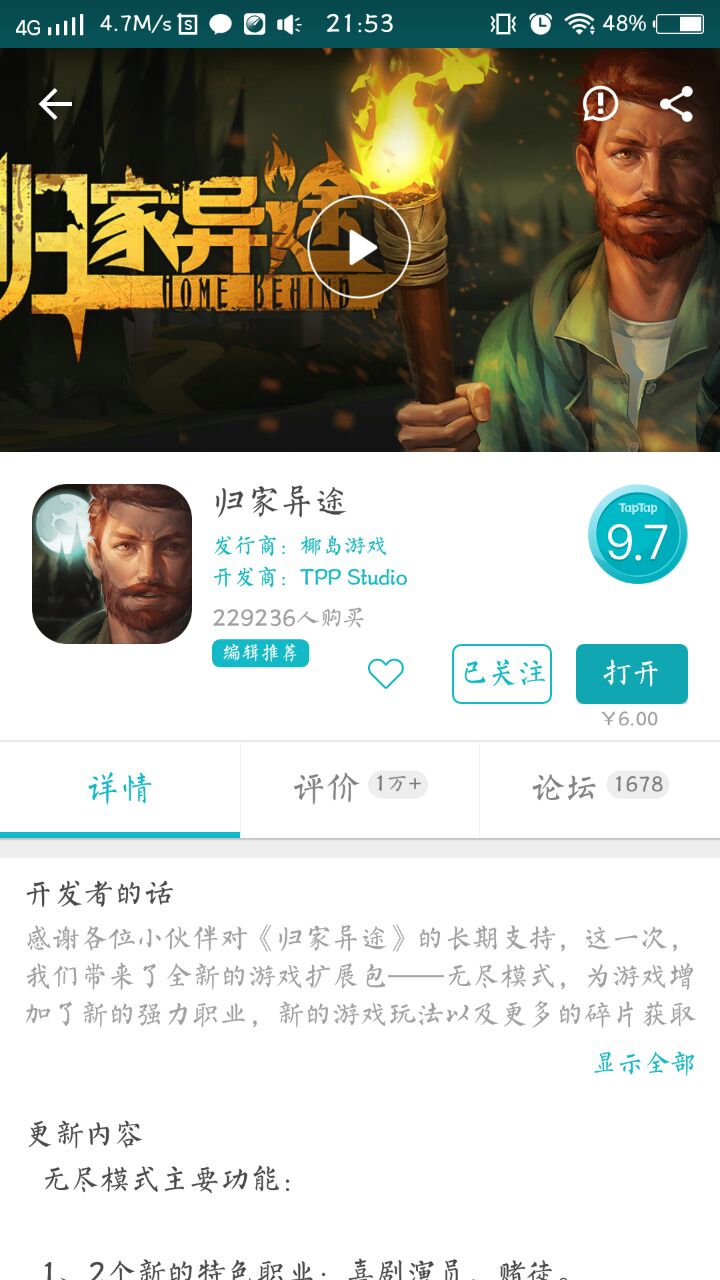
Task: Expand developer notes with 显示全部
Action: (x=644, y=1063)
